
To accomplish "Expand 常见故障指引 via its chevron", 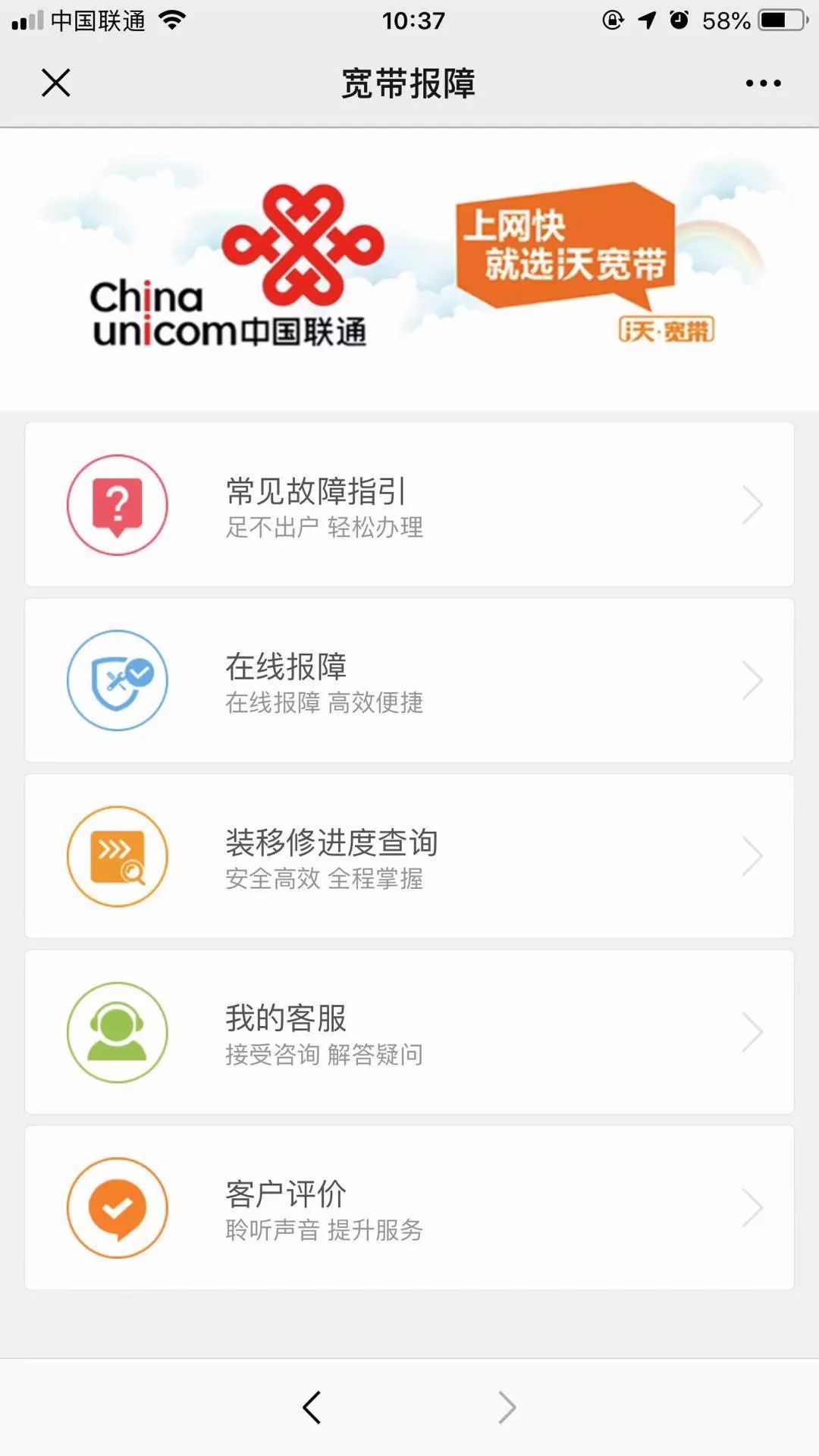I will pos(753,504).
